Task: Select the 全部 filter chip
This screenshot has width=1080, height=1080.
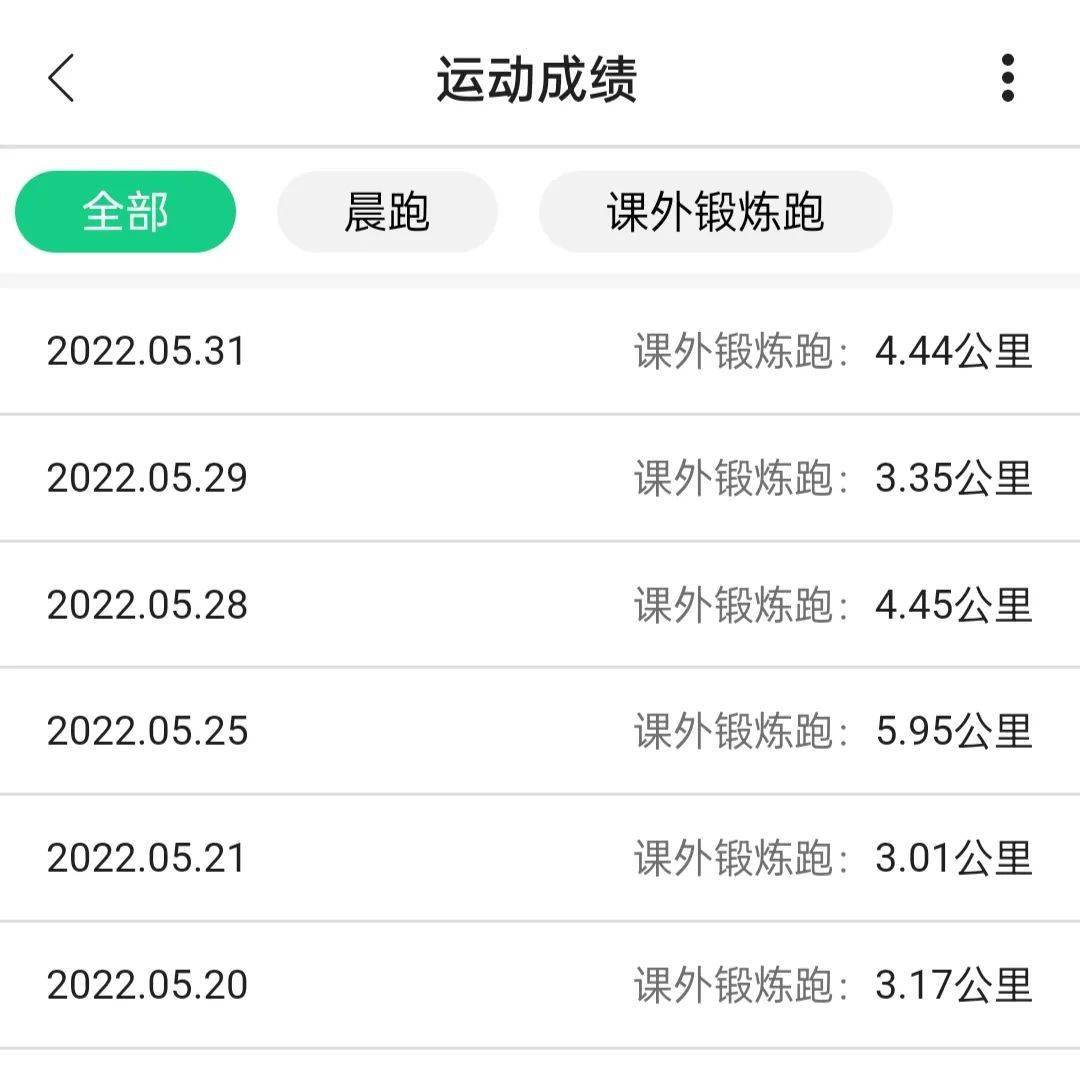Action: tap(125, 212)
